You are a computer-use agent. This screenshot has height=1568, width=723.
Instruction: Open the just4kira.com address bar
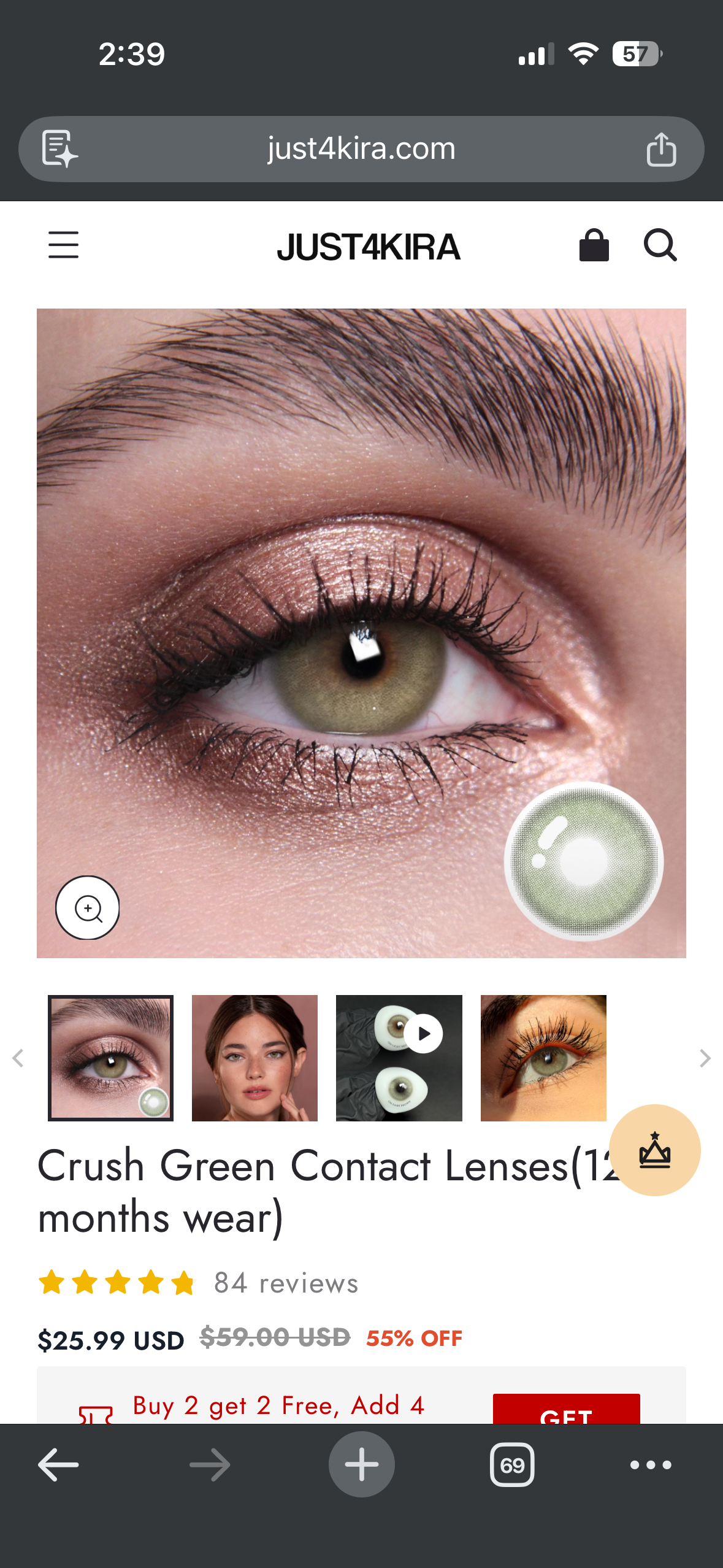click(x=361, y=149)
